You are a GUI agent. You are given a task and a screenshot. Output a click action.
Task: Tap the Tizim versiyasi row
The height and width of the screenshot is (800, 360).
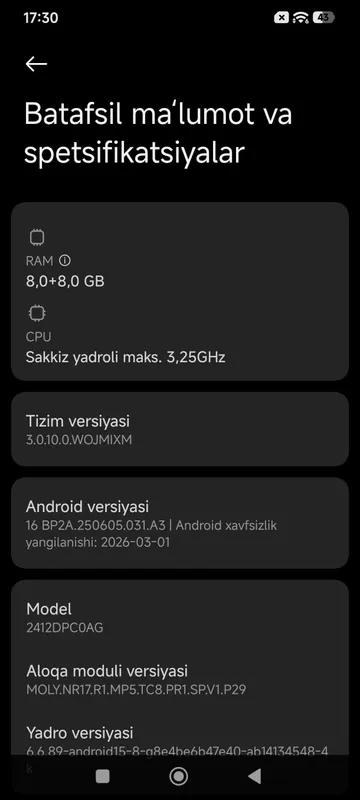click(x=180, y=429)
